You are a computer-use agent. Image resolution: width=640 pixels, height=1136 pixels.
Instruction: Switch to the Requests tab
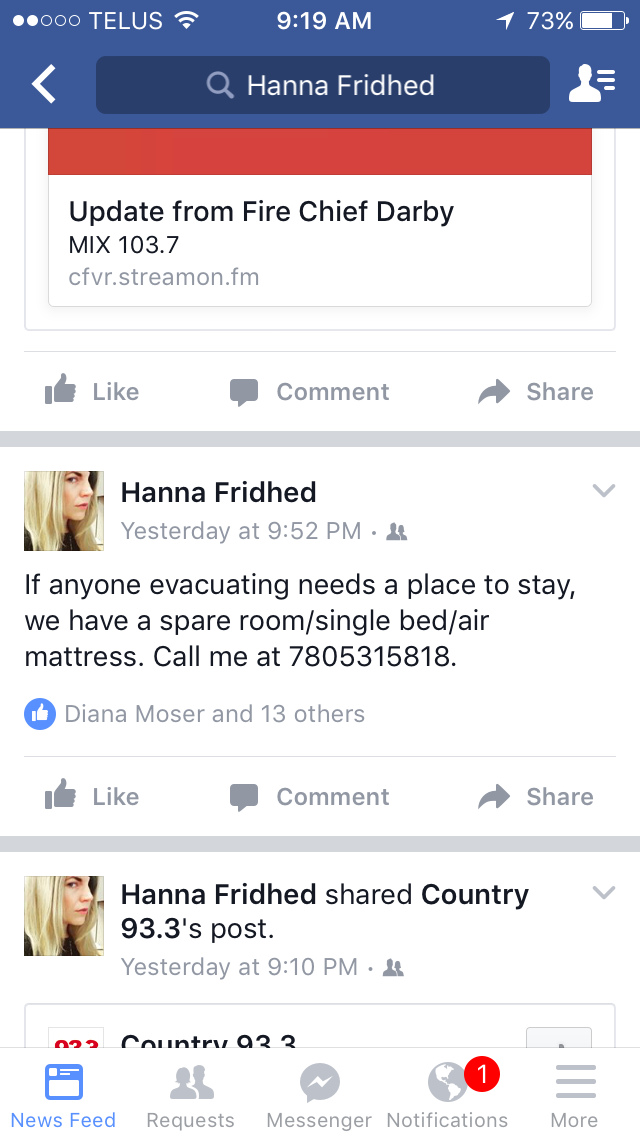(190, 1094)
